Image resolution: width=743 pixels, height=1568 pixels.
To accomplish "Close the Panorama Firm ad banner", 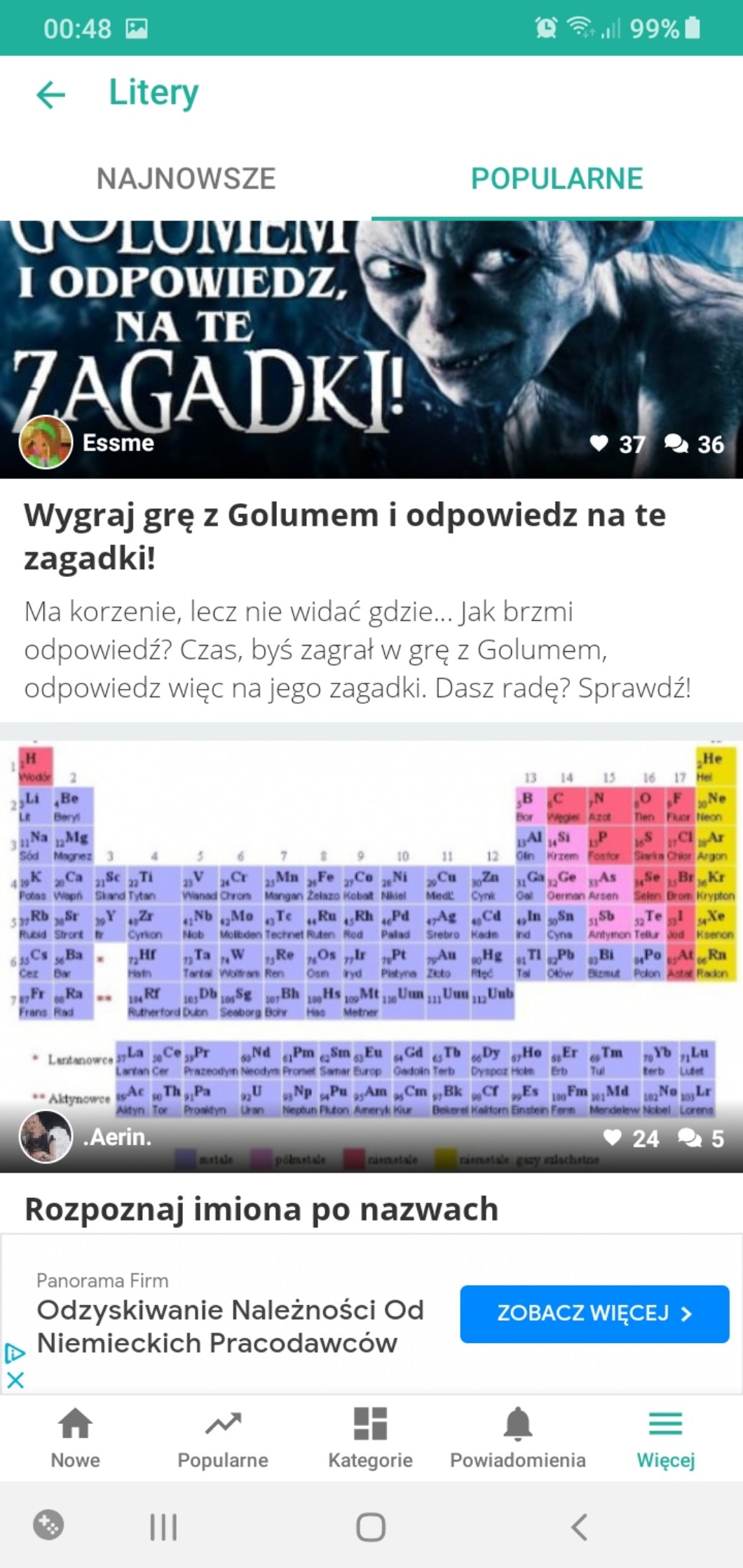I will (x=15, y=1379).
